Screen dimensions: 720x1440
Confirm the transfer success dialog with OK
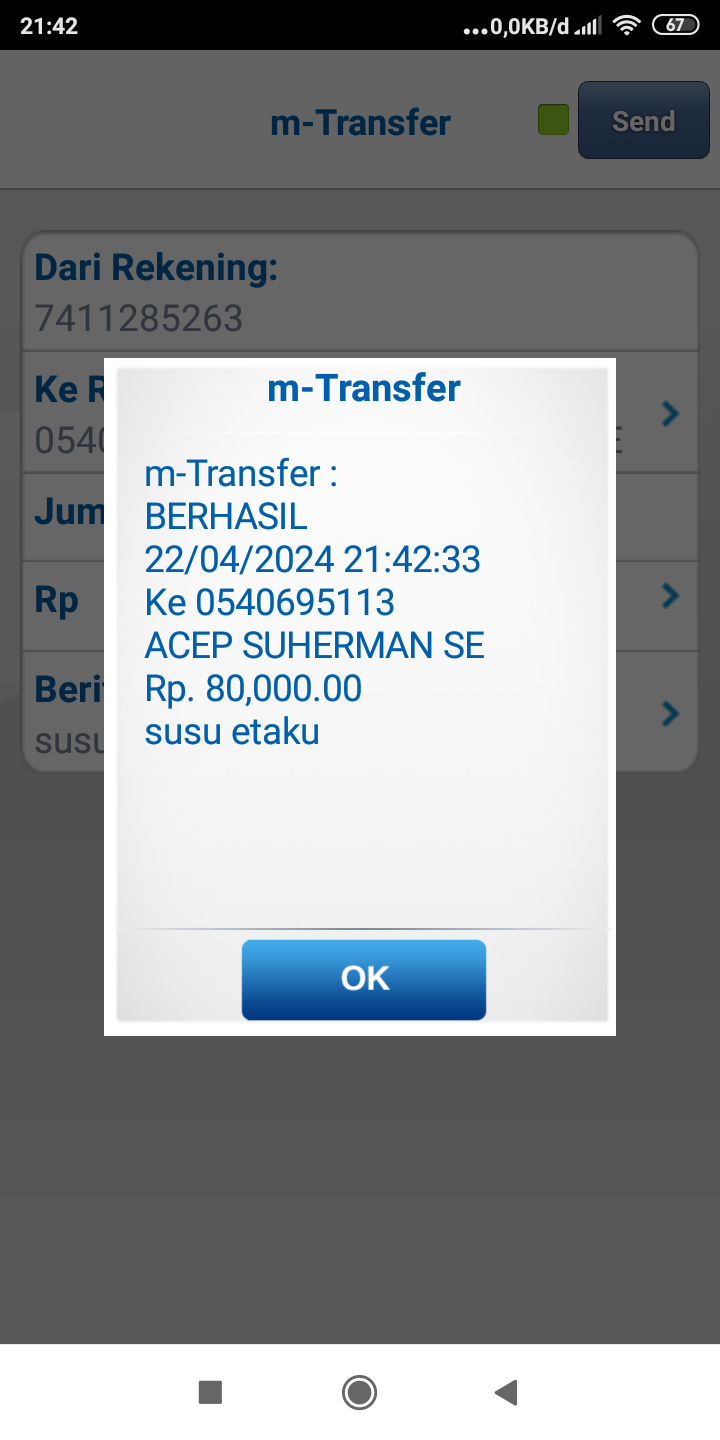tap(364, 979)
